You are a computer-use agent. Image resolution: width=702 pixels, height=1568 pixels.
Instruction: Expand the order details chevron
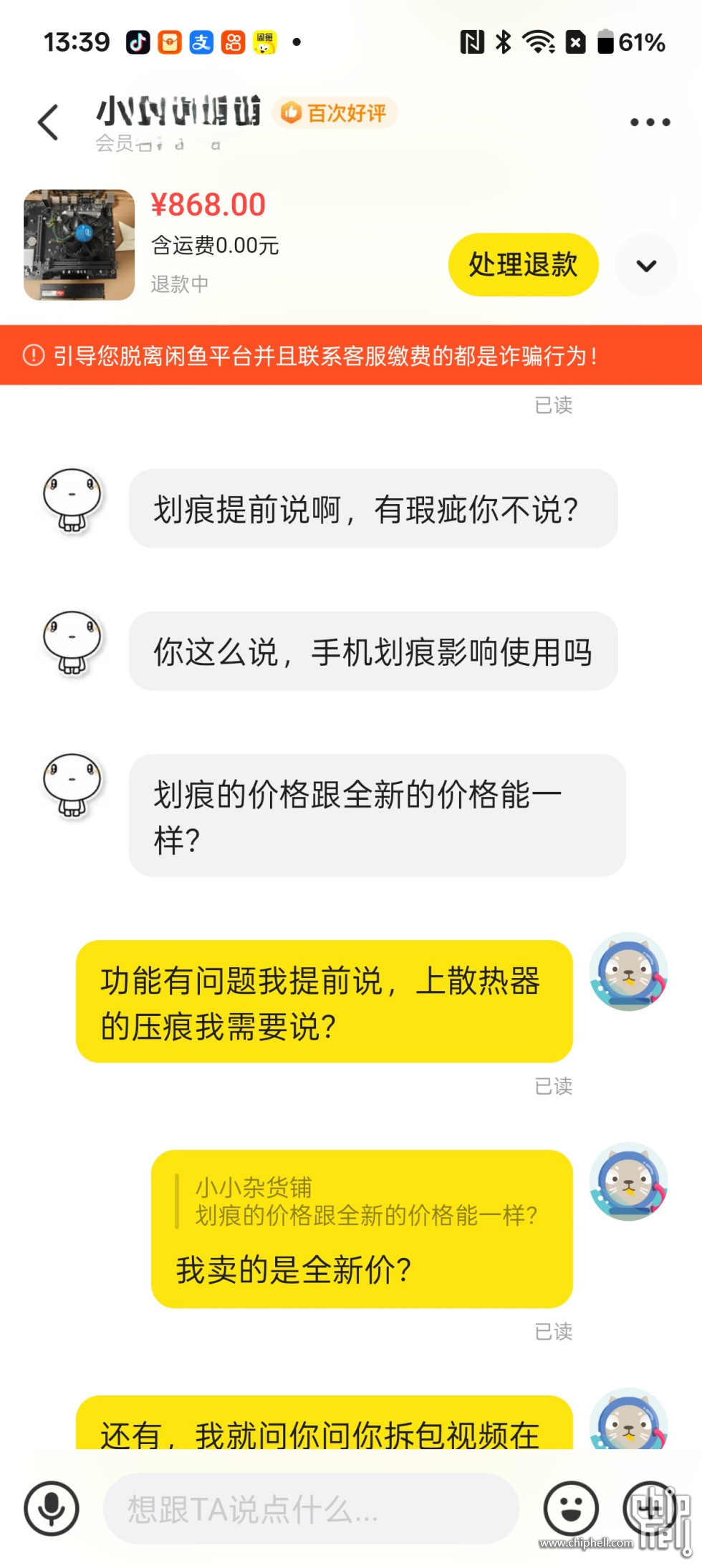click(646, 266)
